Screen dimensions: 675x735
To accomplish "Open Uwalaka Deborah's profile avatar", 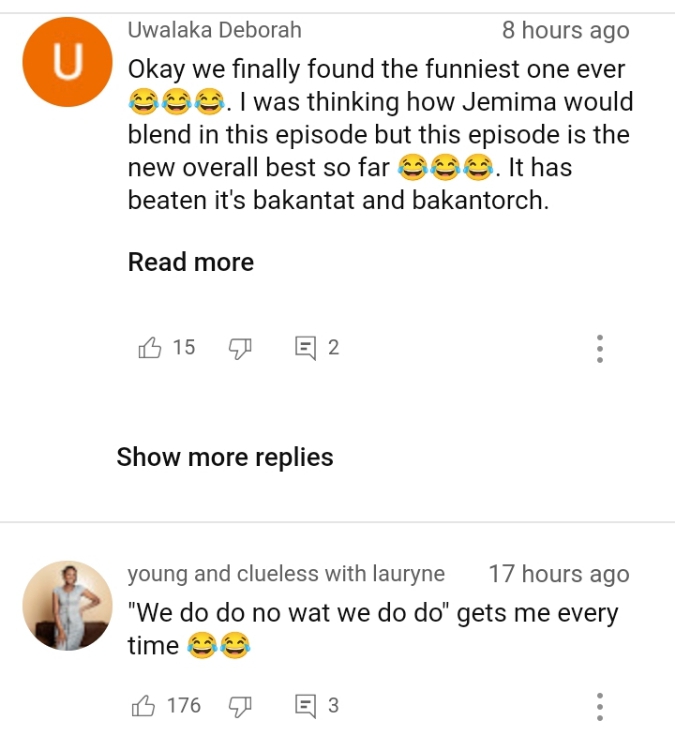I will click(67, 62).
